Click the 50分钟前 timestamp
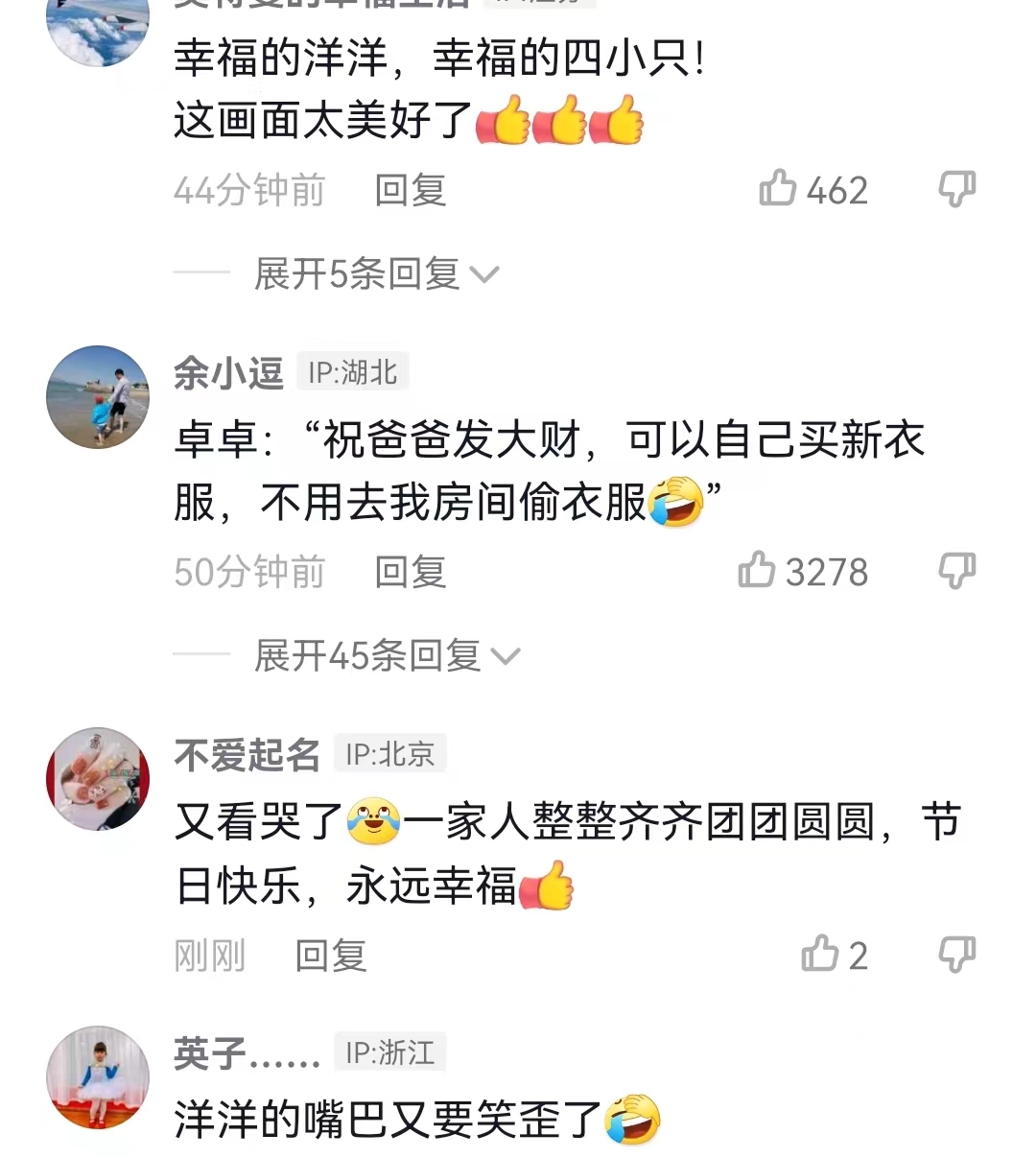Screen dimensions: 1036x1158 248,572
